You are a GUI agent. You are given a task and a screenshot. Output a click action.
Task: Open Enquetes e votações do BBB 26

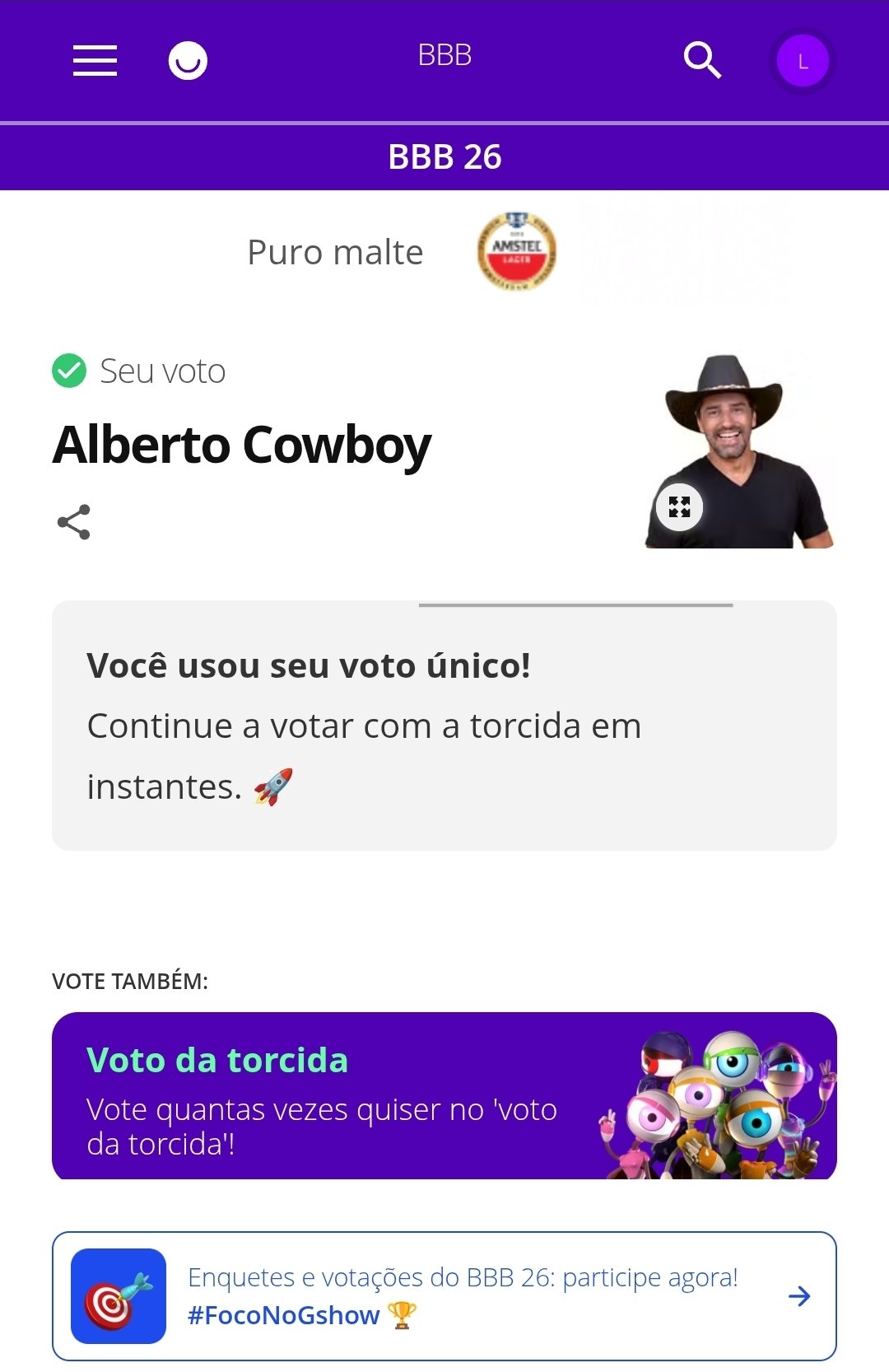[x=444, y=1296]
